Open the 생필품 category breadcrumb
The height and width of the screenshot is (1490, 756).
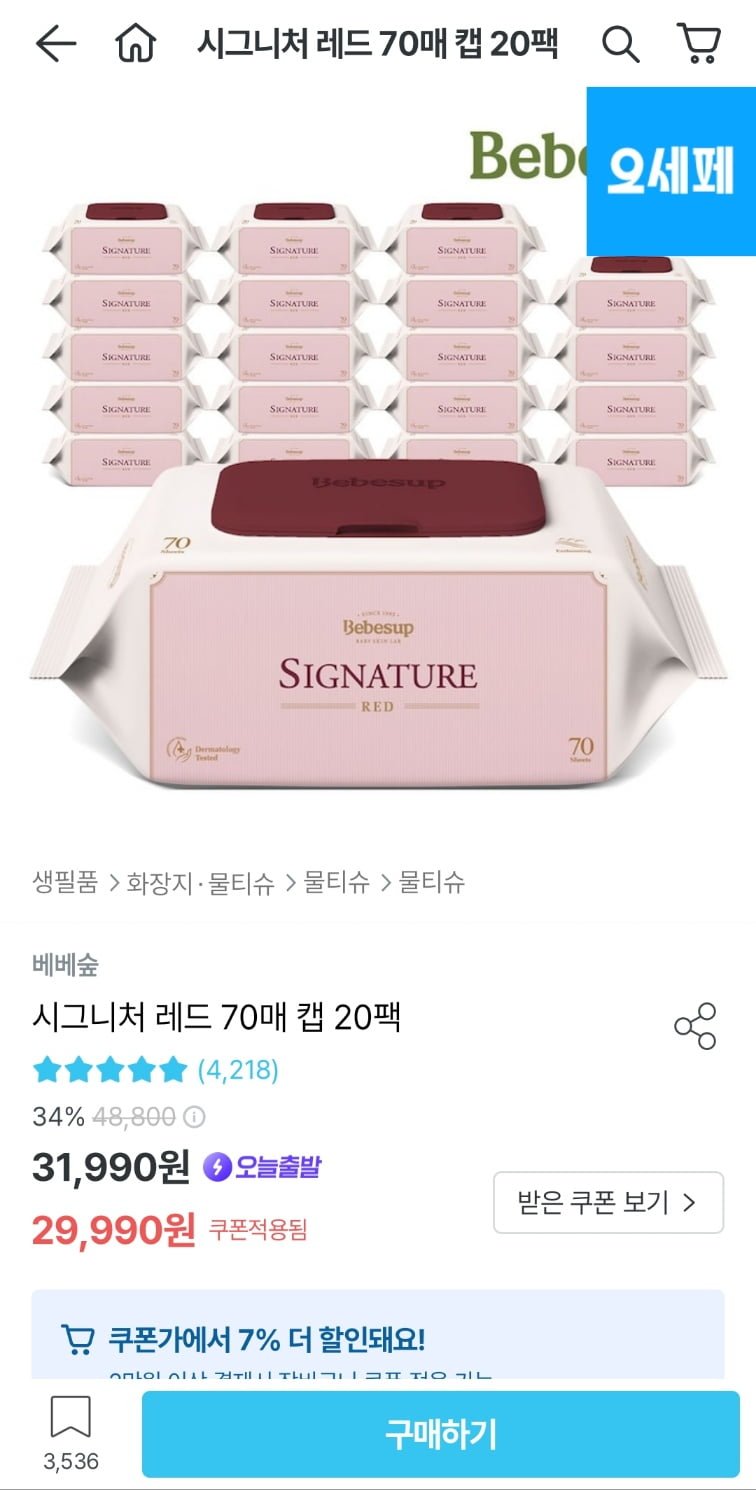[65, 882]
